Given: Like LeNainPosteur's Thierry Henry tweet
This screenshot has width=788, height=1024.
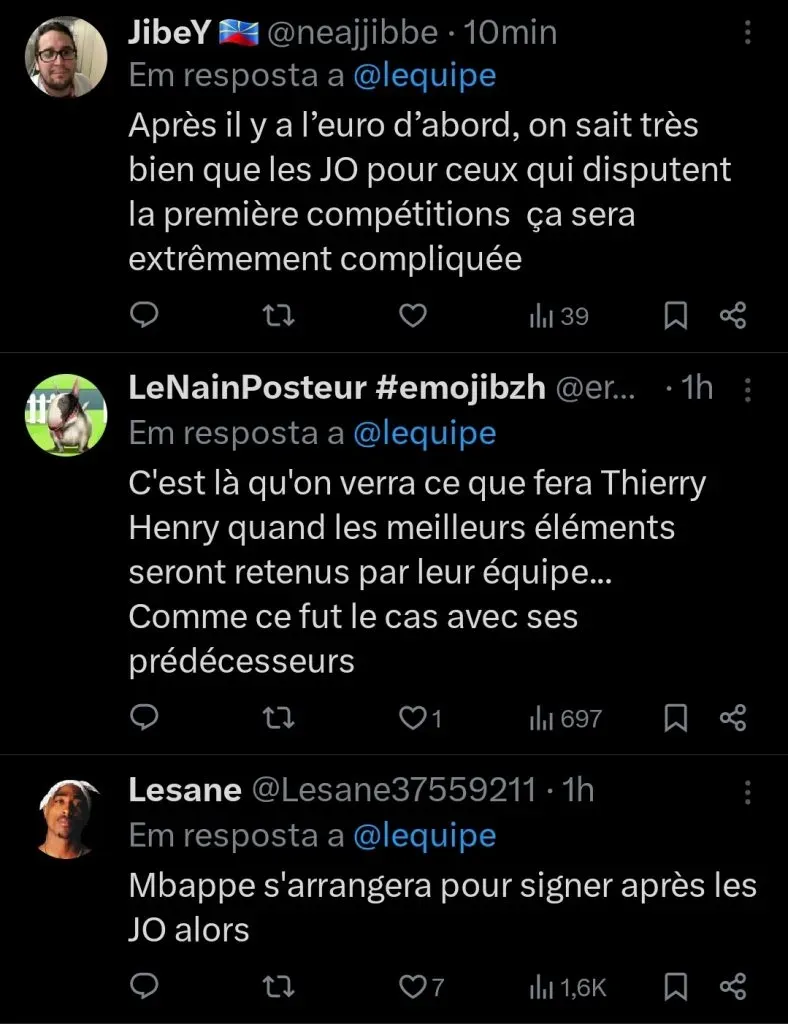Looking at the screenshot, I should (x=412, y=717).
